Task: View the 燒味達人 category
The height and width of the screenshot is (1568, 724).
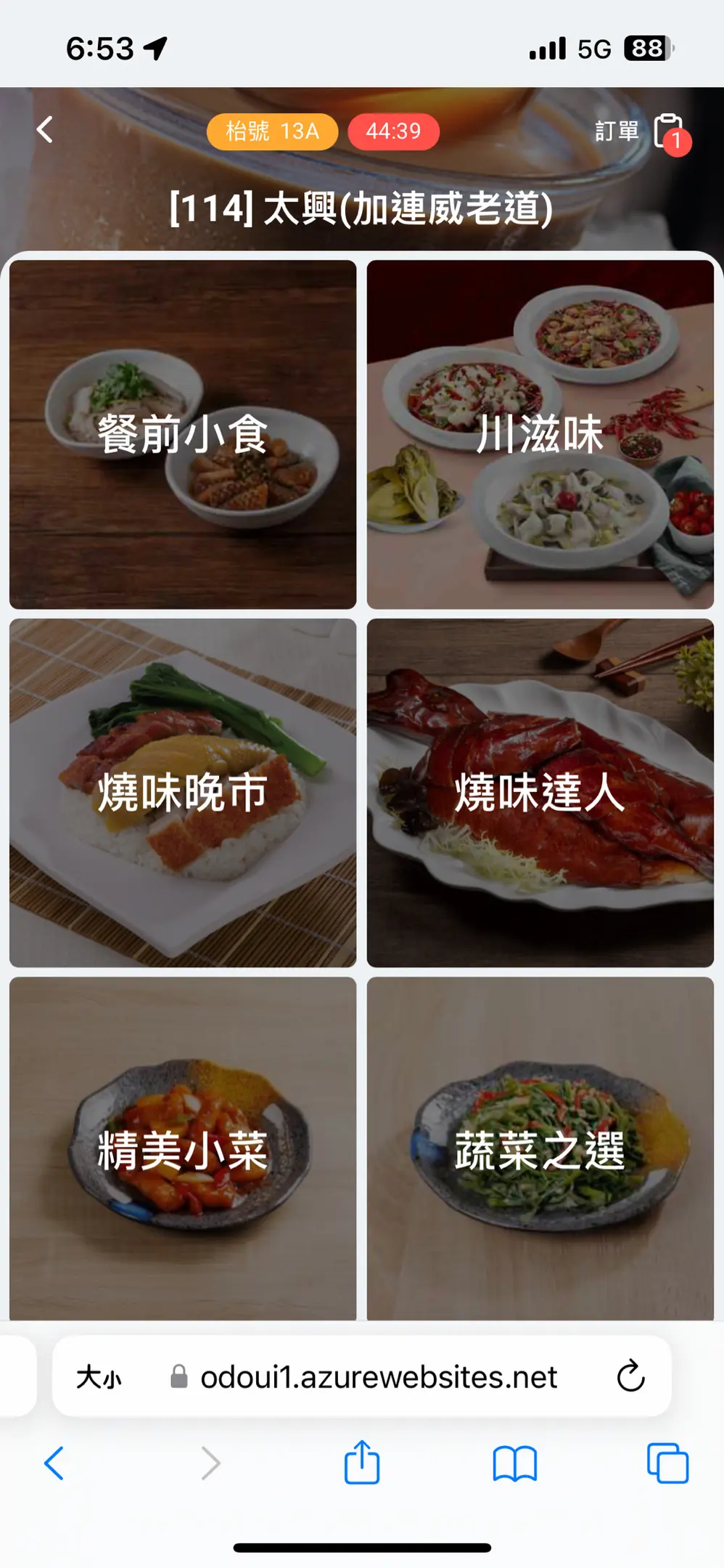Action: click(540, 793)
